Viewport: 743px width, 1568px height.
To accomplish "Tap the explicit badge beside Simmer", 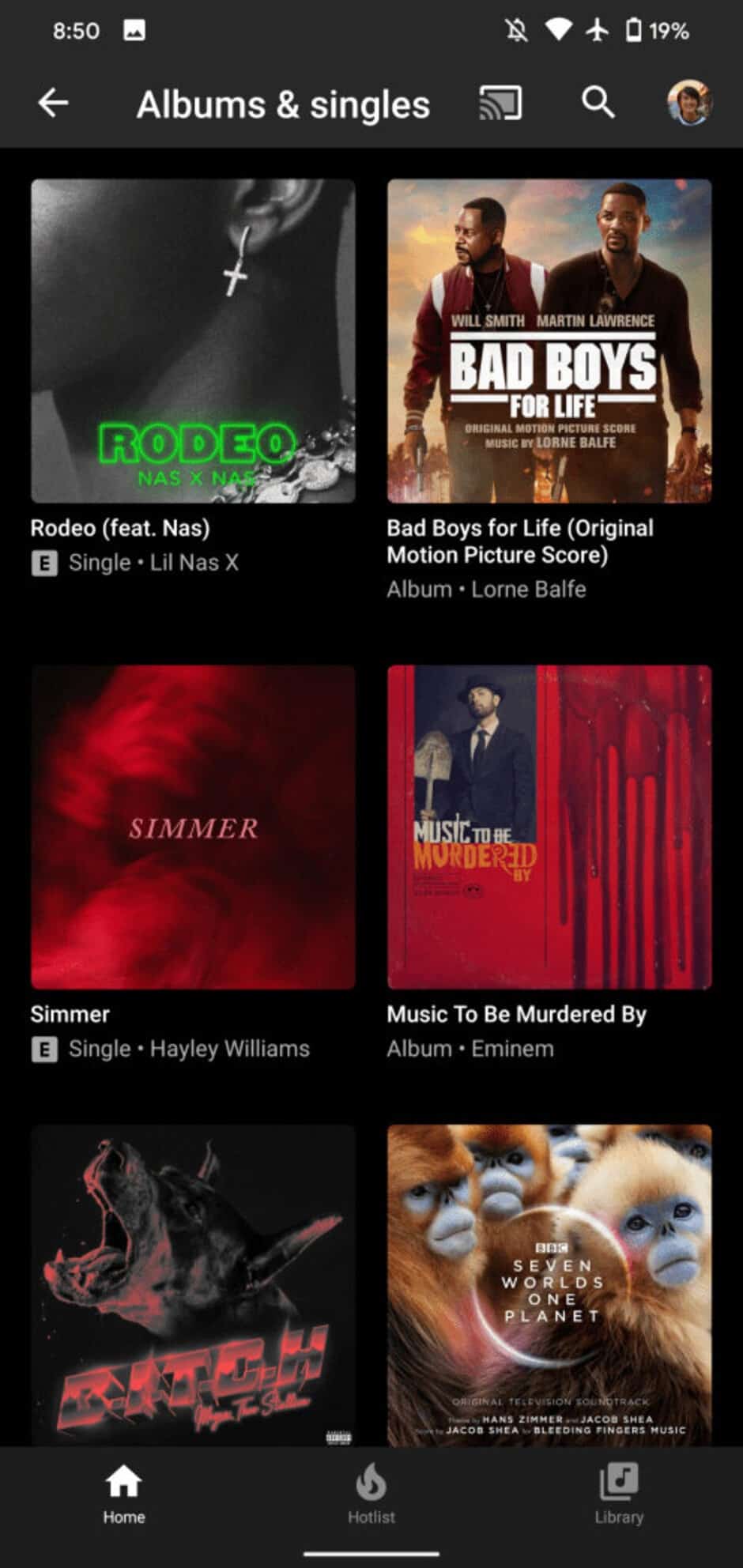I will (x=43, y=1049).
